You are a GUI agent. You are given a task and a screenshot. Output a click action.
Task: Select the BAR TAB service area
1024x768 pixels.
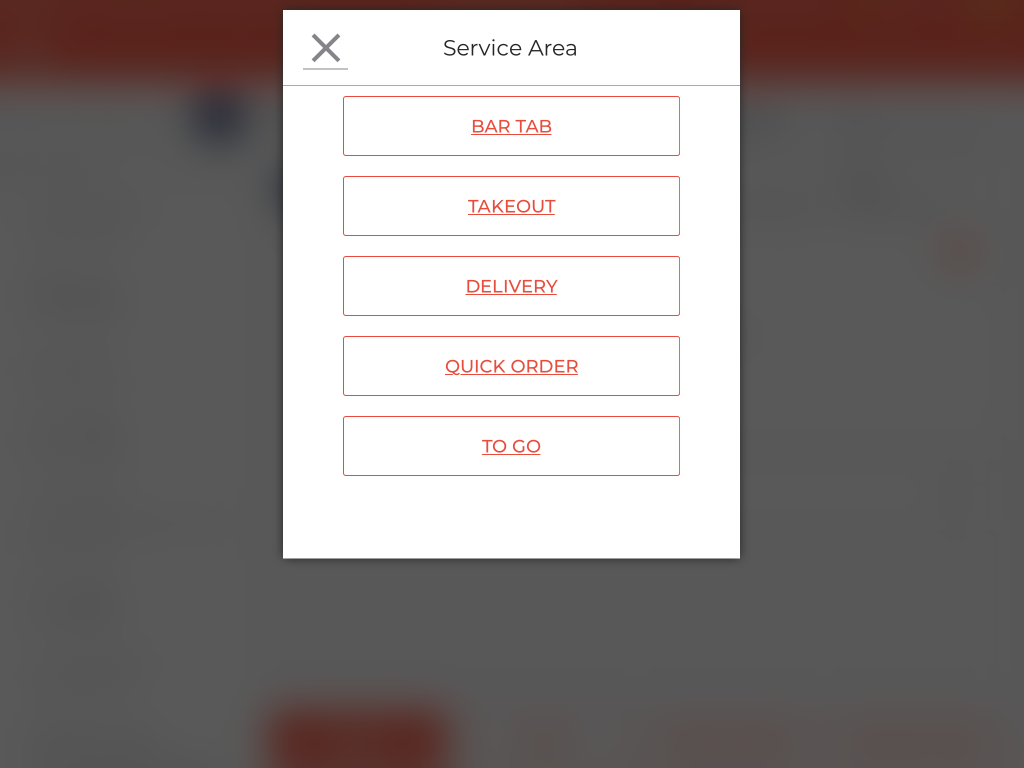[511, 126]
